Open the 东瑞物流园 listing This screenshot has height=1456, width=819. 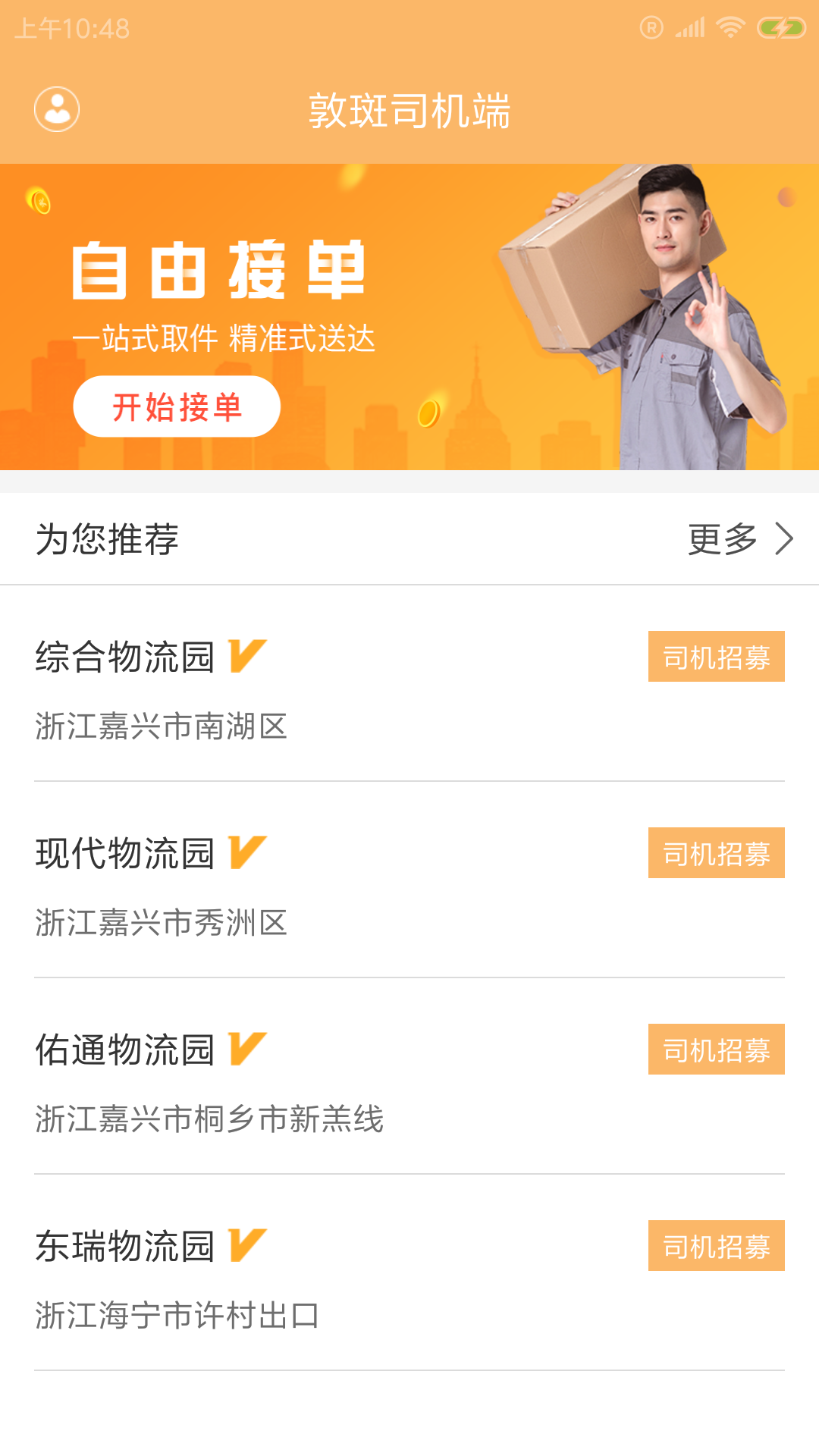click(x=126, y=1246)
